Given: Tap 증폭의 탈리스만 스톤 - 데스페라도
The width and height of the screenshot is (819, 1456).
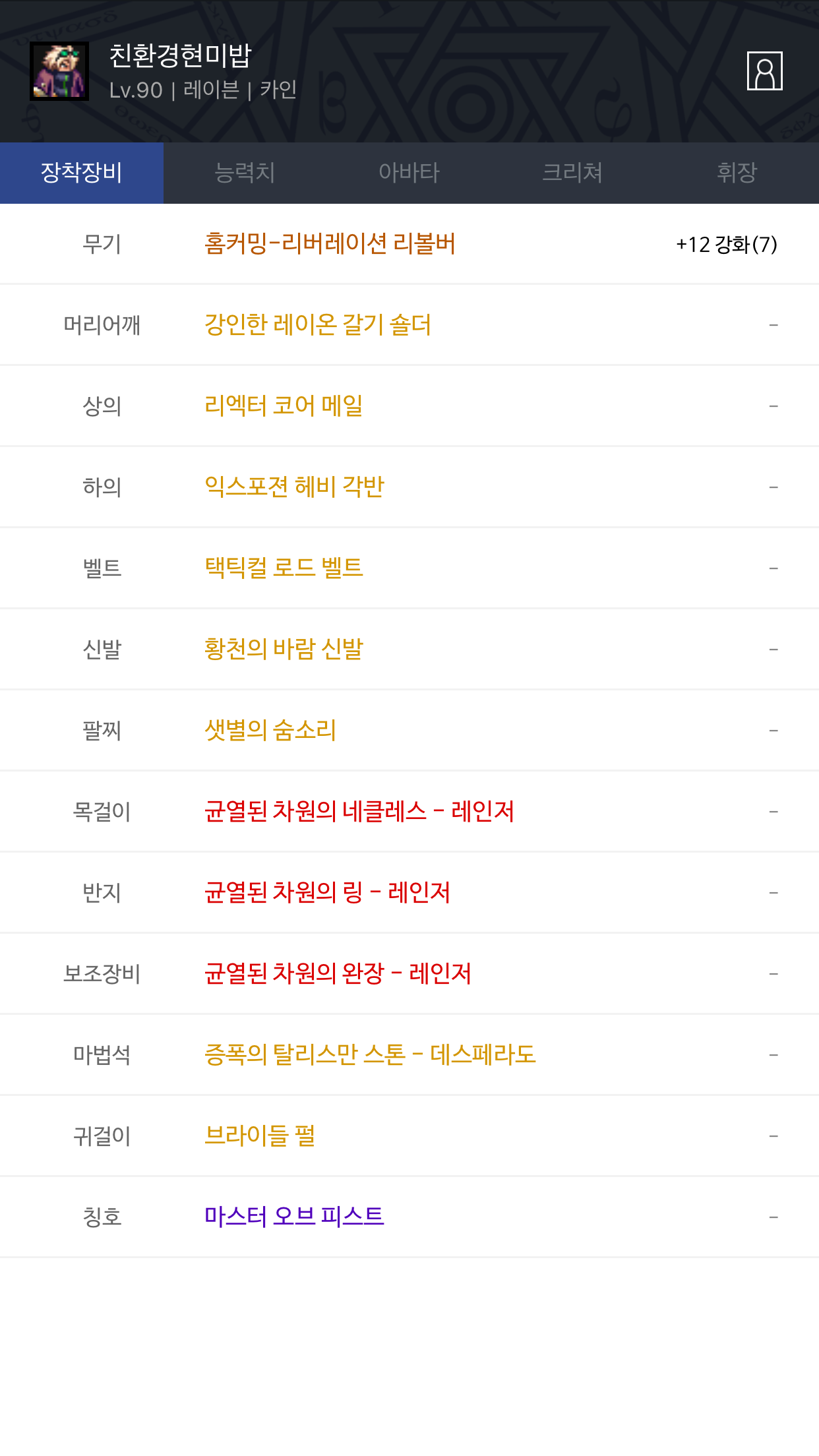Looking at the screenshot, I should [370, 1055].
